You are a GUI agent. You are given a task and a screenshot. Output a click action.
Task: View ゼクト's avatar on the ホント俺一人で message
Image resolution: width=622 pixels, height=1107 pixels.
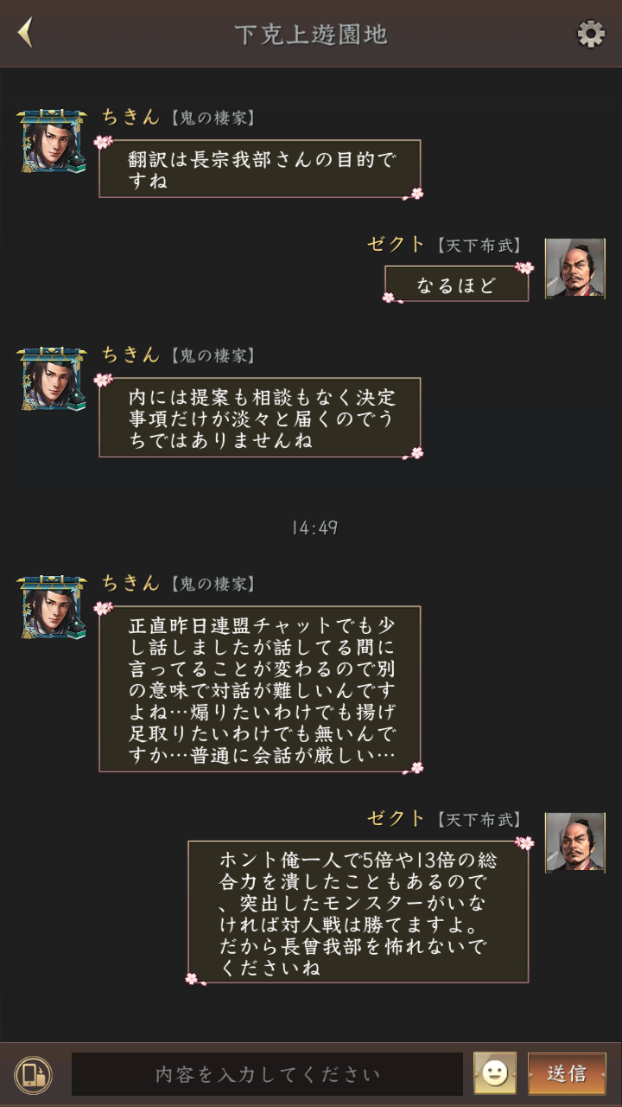pos(575,842)
